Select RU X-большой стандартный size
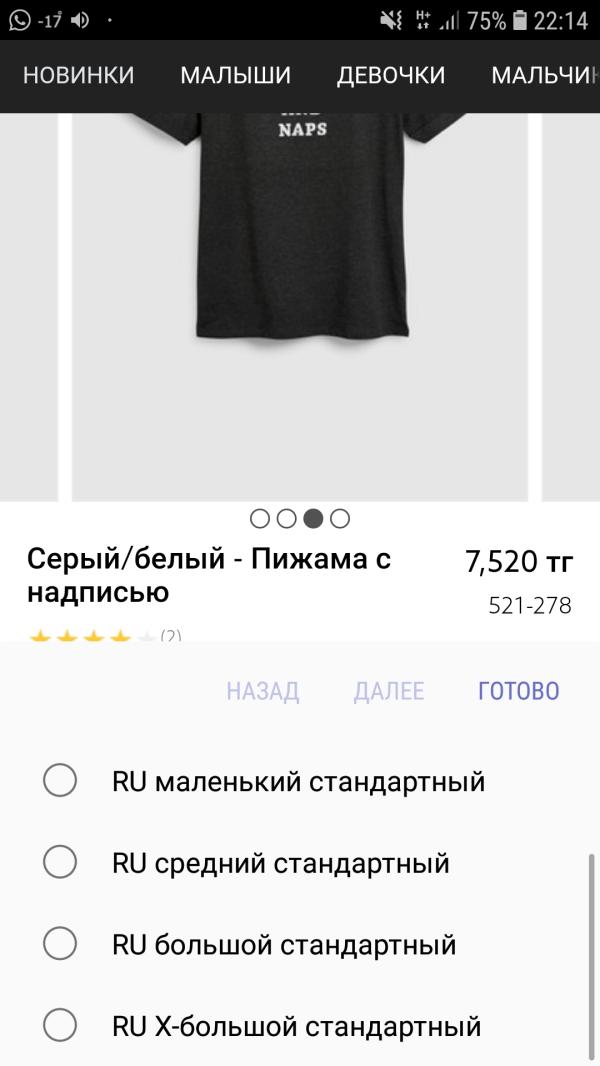The height and width of the screenshot is (1066, 600). coord(60,1025)
